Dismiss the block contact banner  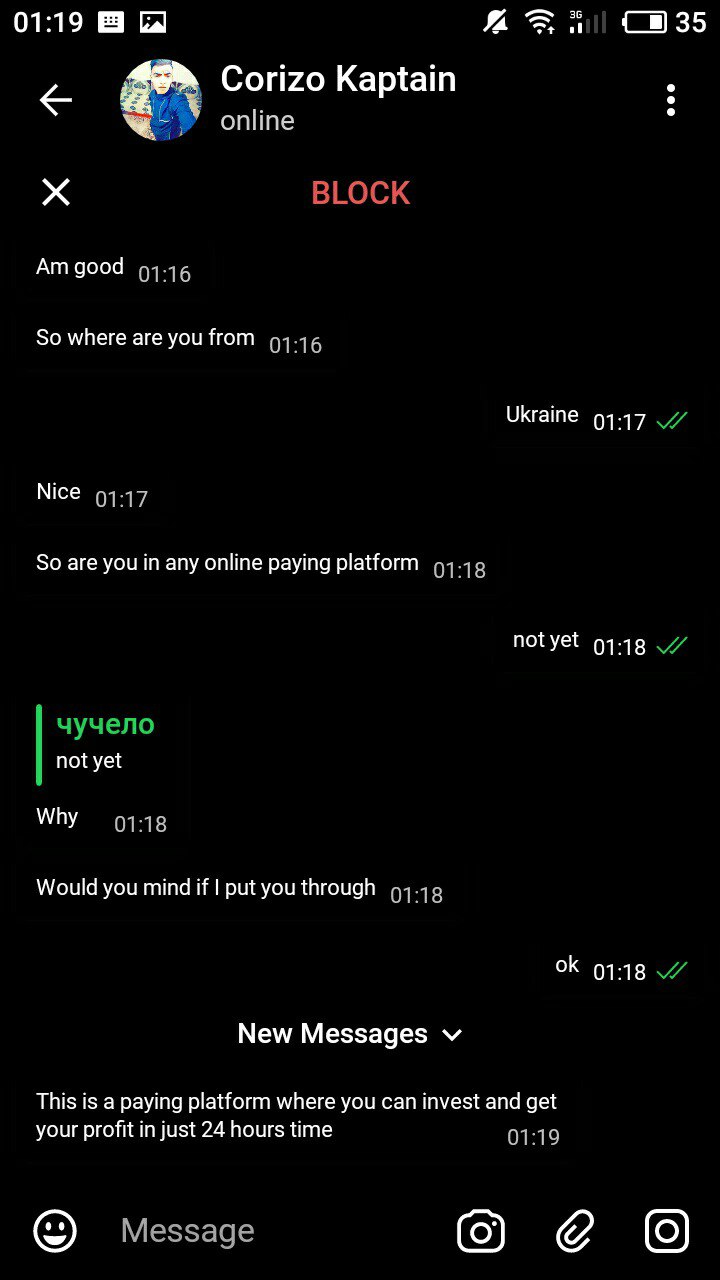56,192
